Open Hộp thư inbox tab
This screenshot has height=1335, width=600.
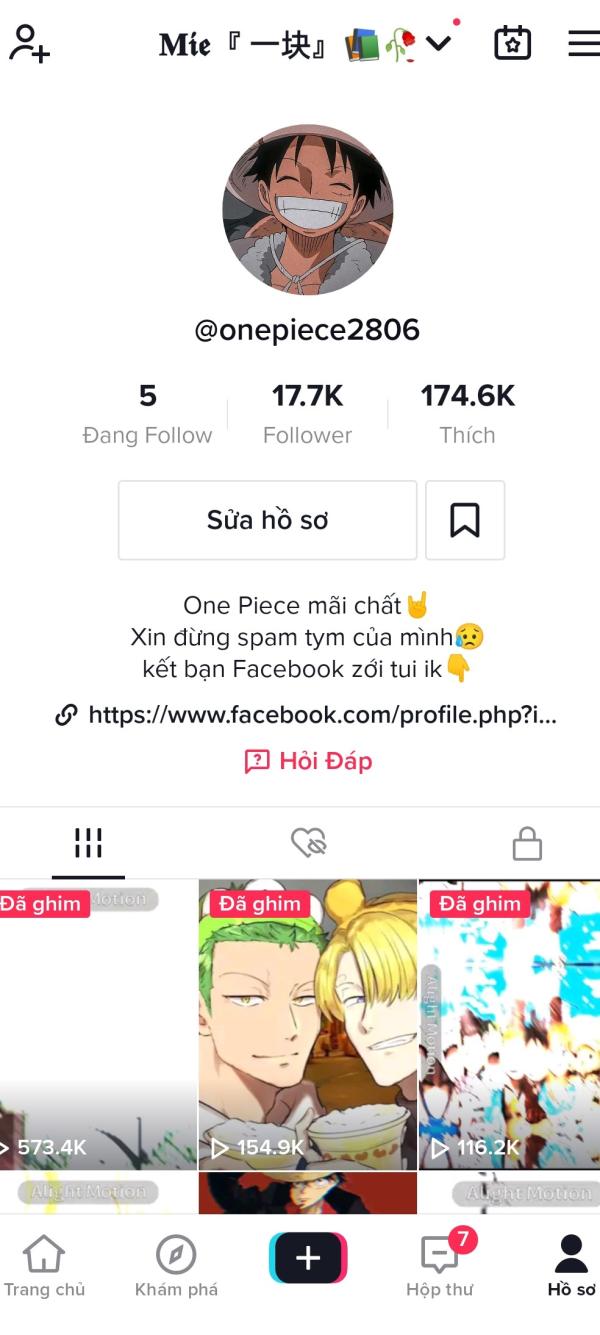[440, 1266]
